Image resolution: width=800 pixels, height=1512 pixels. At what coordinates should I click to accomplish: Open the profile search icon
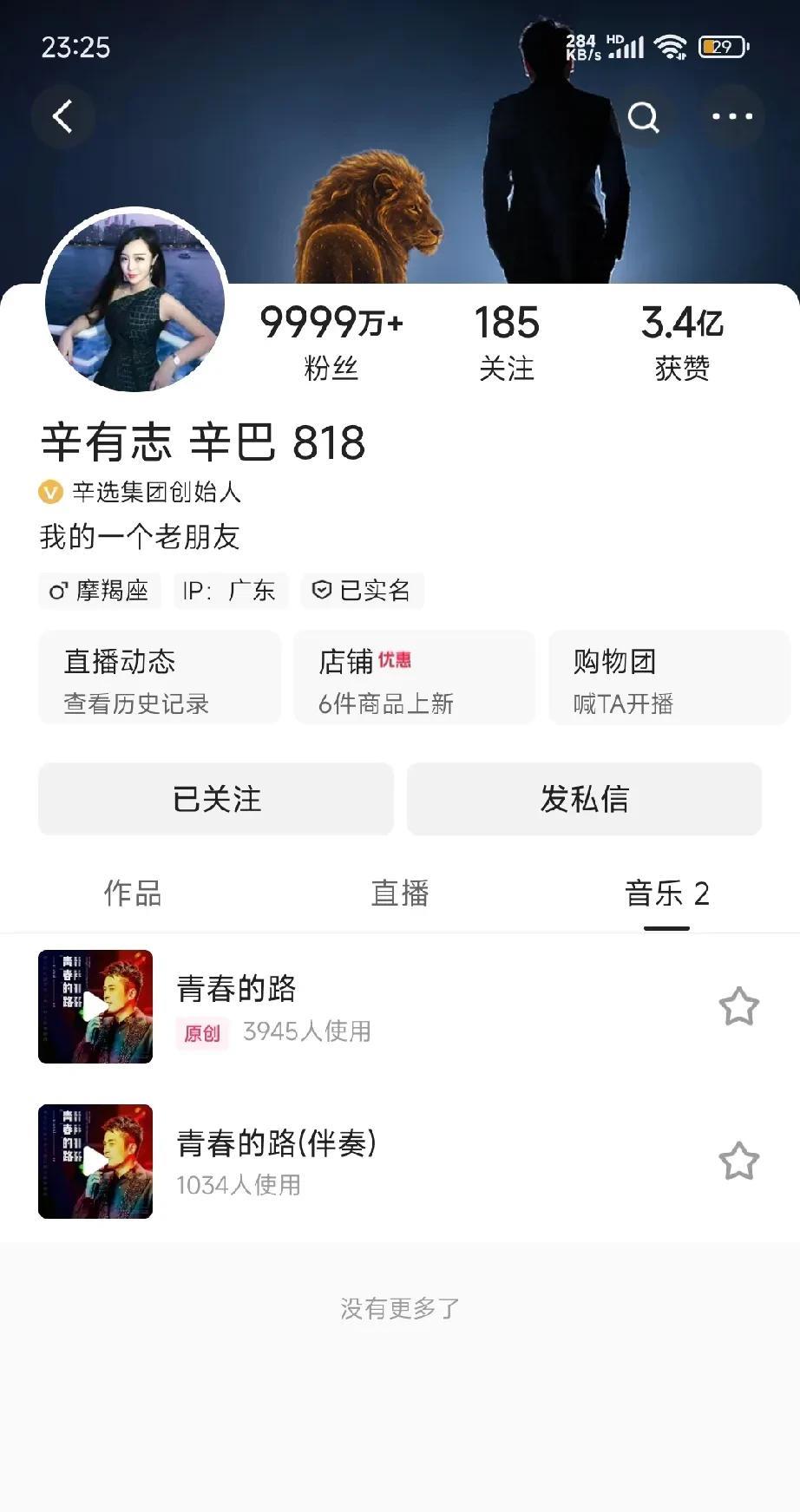(x=643, y=116)
